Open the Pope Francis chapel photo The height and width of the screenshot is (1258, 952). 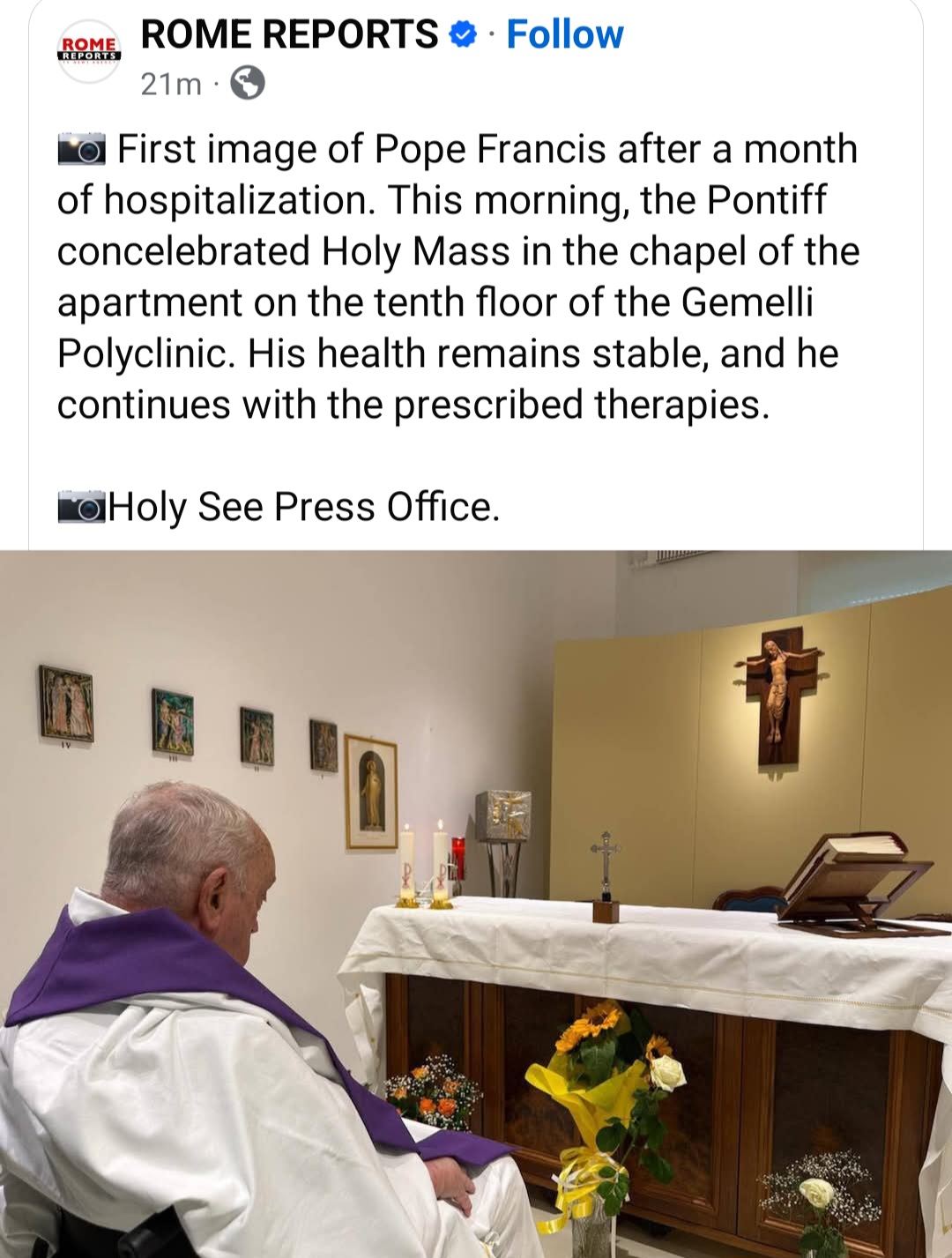476,904
